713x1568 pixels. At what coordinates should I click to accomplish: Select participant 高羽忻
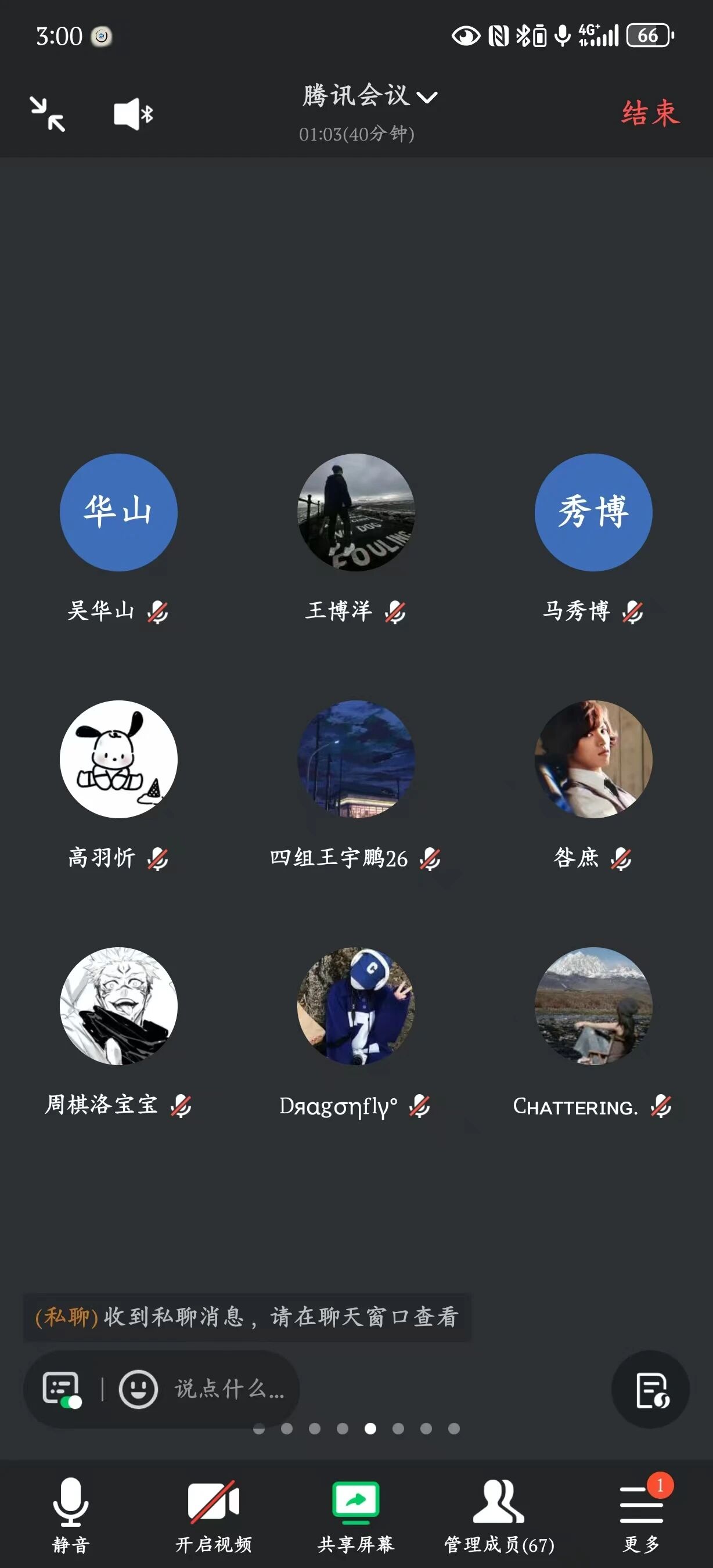tap(118, 759)
